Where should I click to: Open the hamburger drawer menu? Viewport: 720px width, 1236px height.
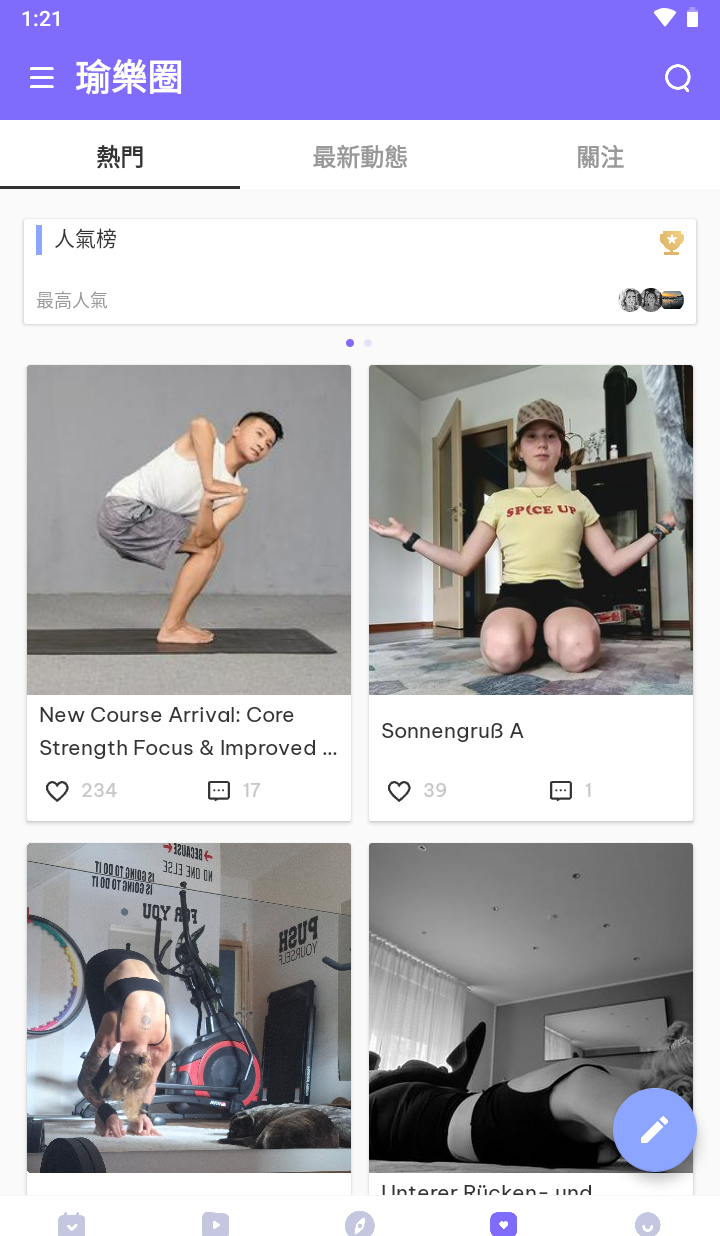coord(42,78)
